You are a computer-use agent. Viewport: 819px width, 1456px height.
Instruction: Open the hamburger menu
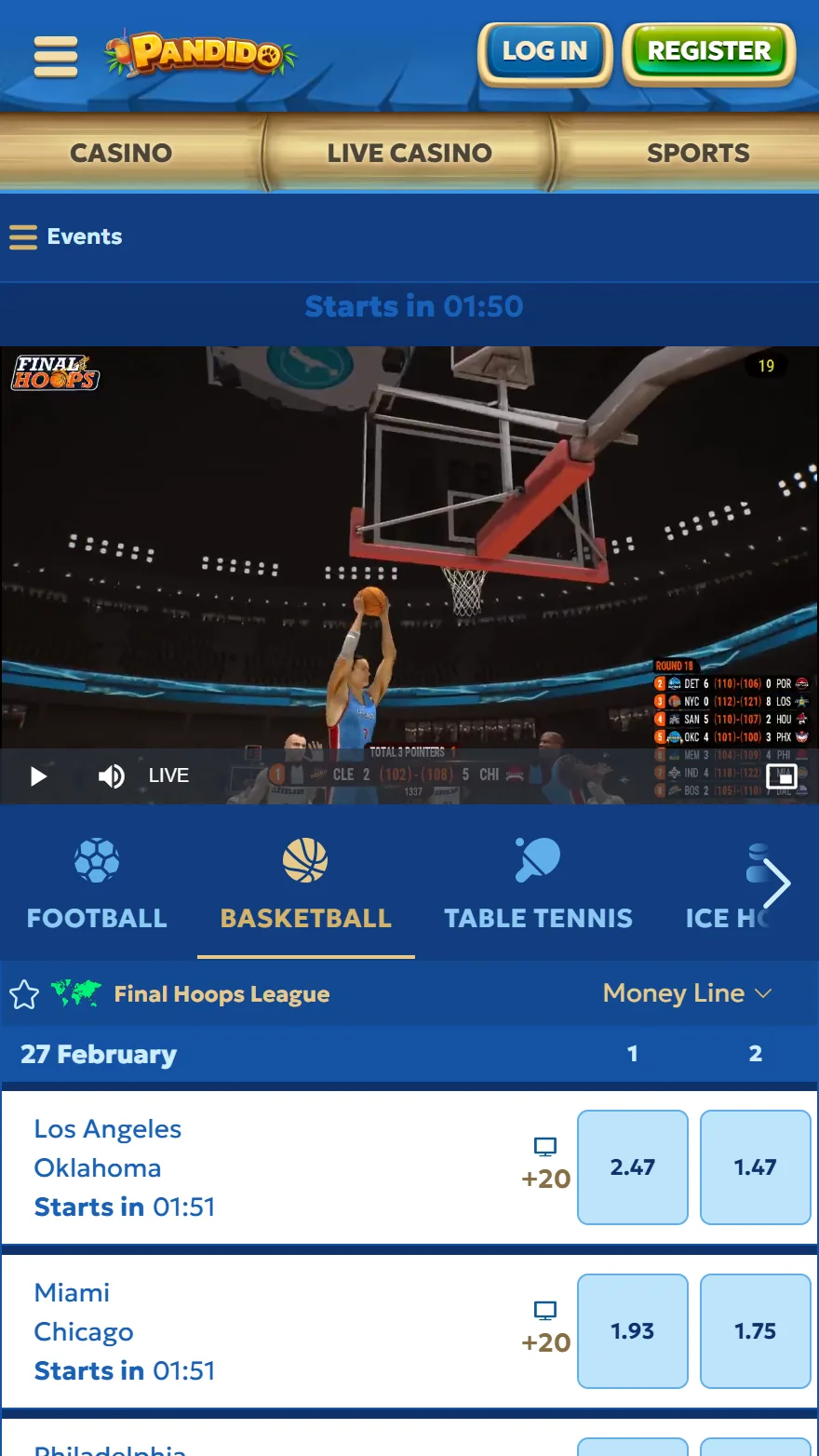coord(56,56)
